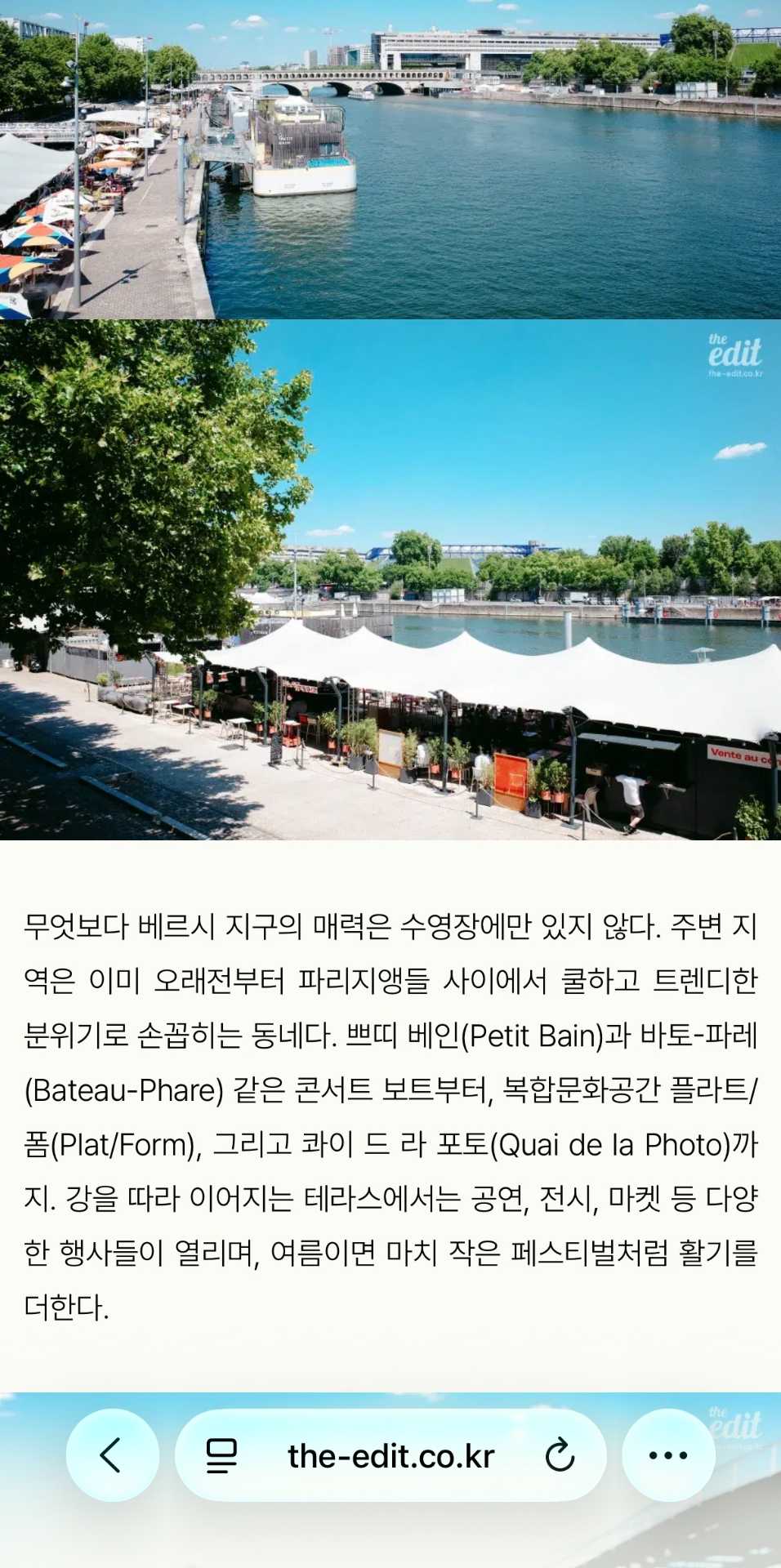Reload the current page
The image size is (781, 1568).
click(560, 1455)
